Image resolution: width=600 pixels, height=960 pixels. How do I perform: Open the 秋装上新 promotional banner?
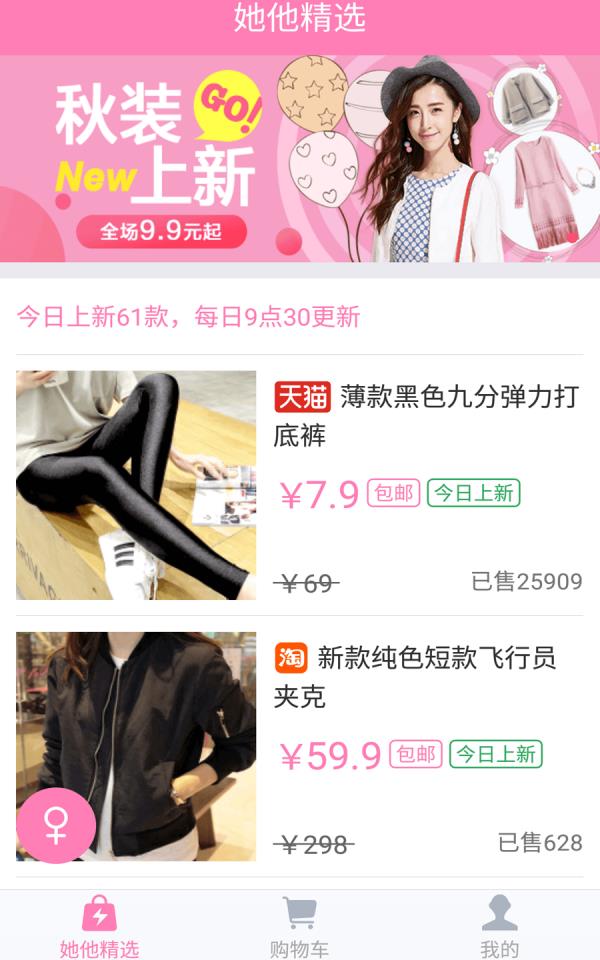(x=300, y=160)
